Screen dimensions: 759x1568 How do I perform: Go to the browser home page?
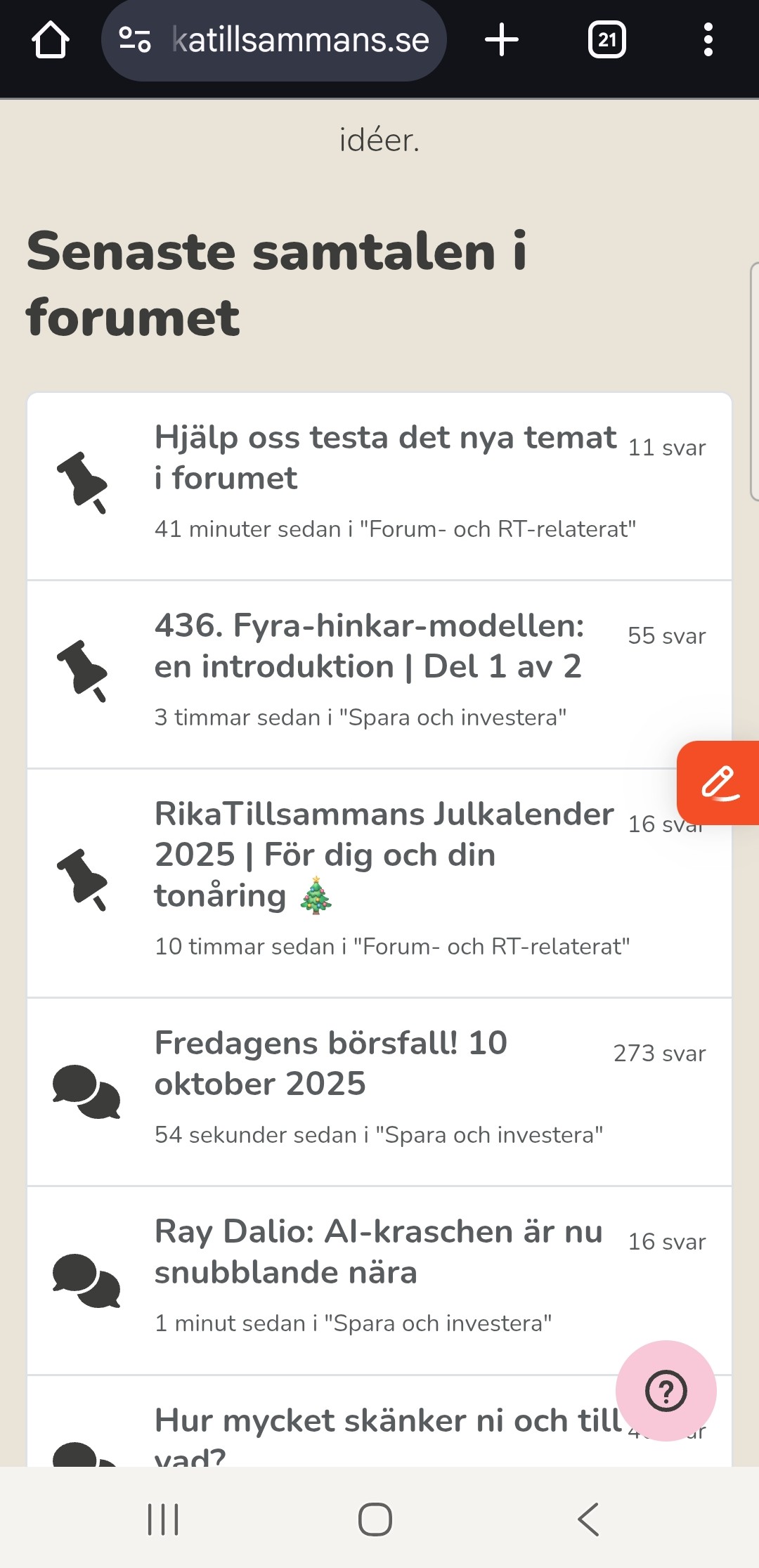(51, 40)
